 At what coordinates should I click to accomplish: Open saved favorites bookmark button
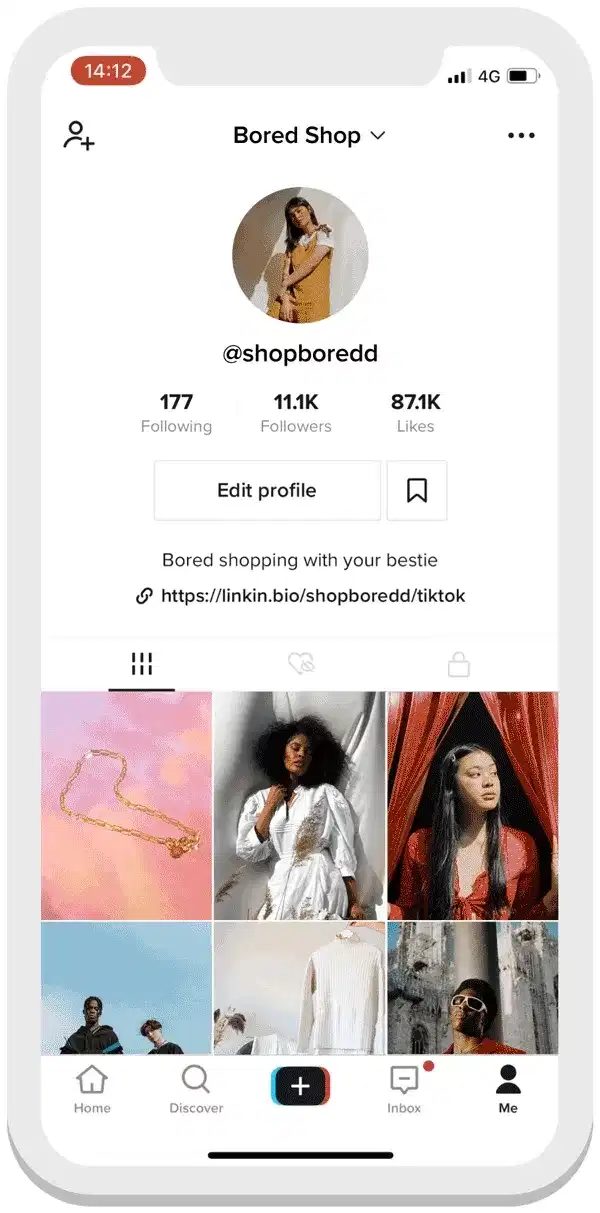point(417,490)
